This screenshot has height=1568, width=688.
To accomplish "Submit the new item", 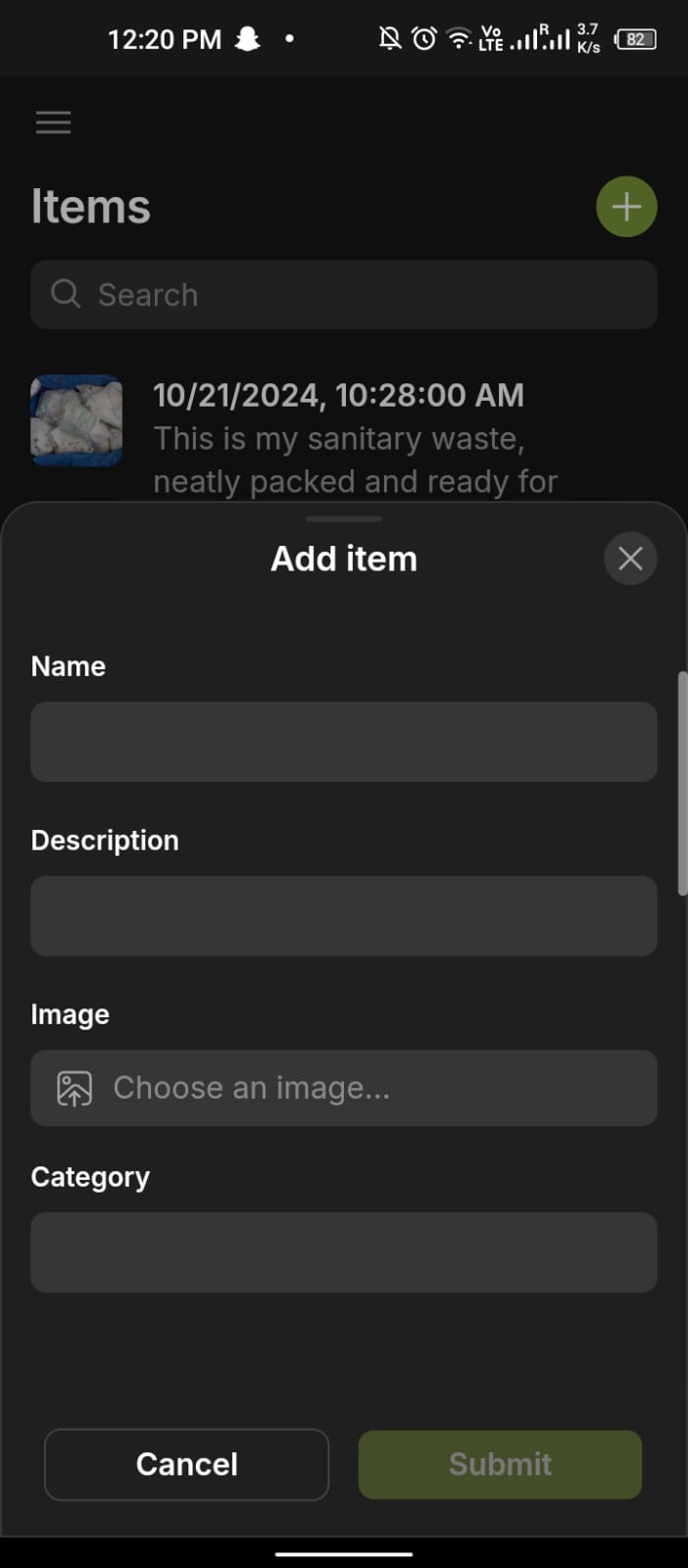I will point(500,1464).
